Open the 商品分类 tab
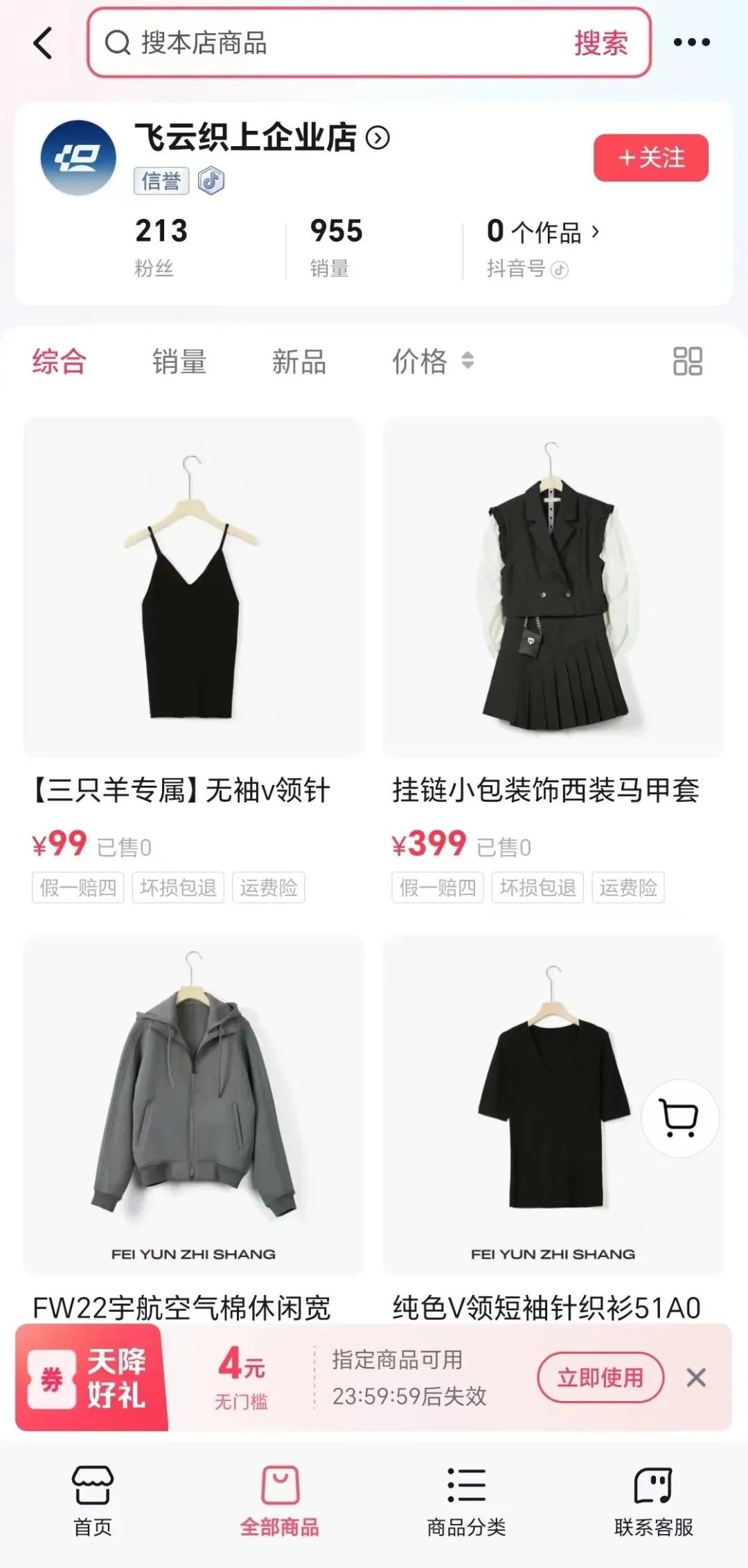This screenshot has width=748, height=1568. (x=466, y=1499)
